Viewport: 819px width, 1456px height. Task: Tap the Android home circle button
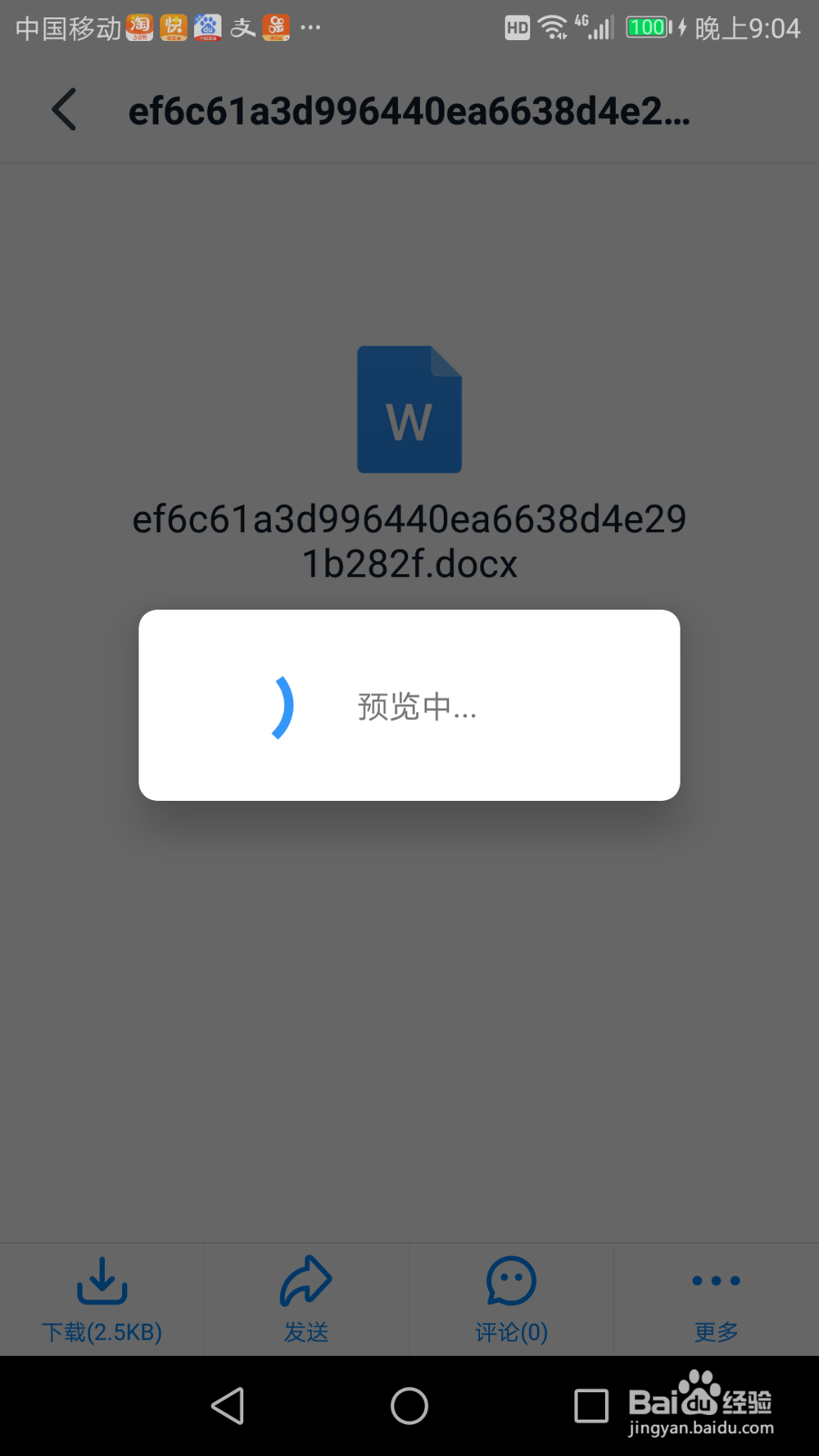click(409, 1406)
